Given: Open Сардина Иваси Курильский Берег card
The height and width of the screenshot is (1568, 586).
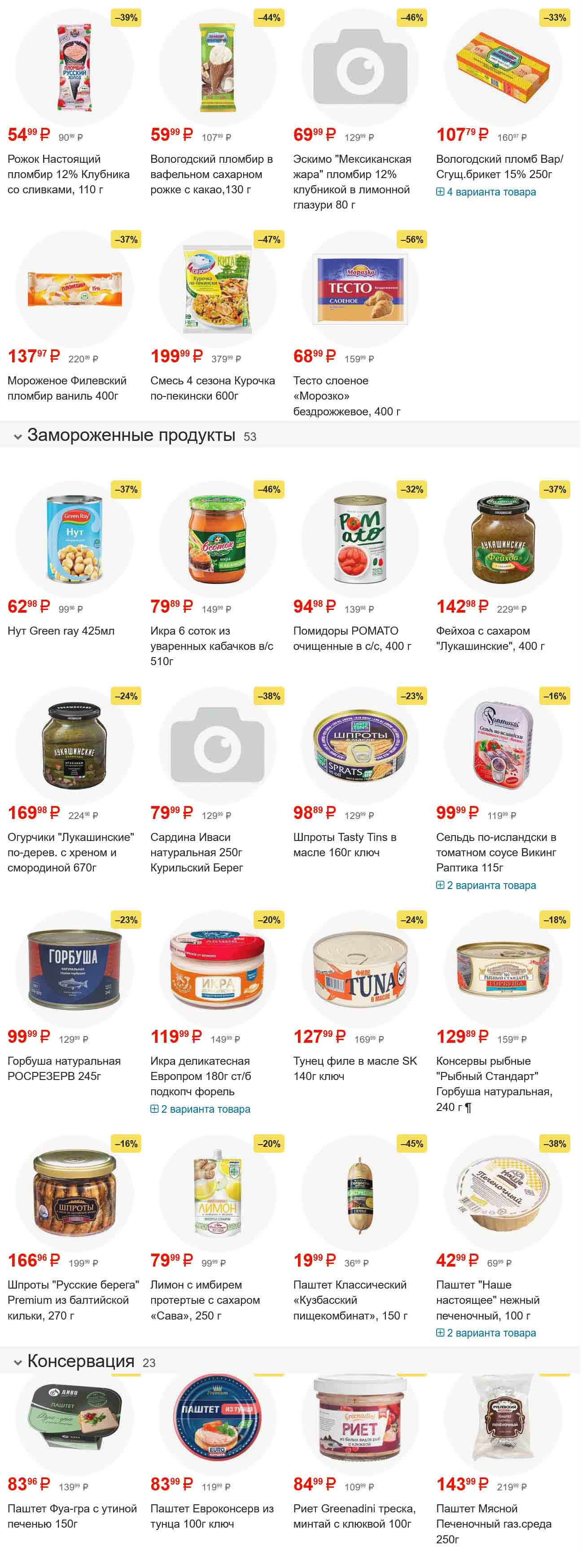Looking at the screenshot, I should (x=196, y=852).
